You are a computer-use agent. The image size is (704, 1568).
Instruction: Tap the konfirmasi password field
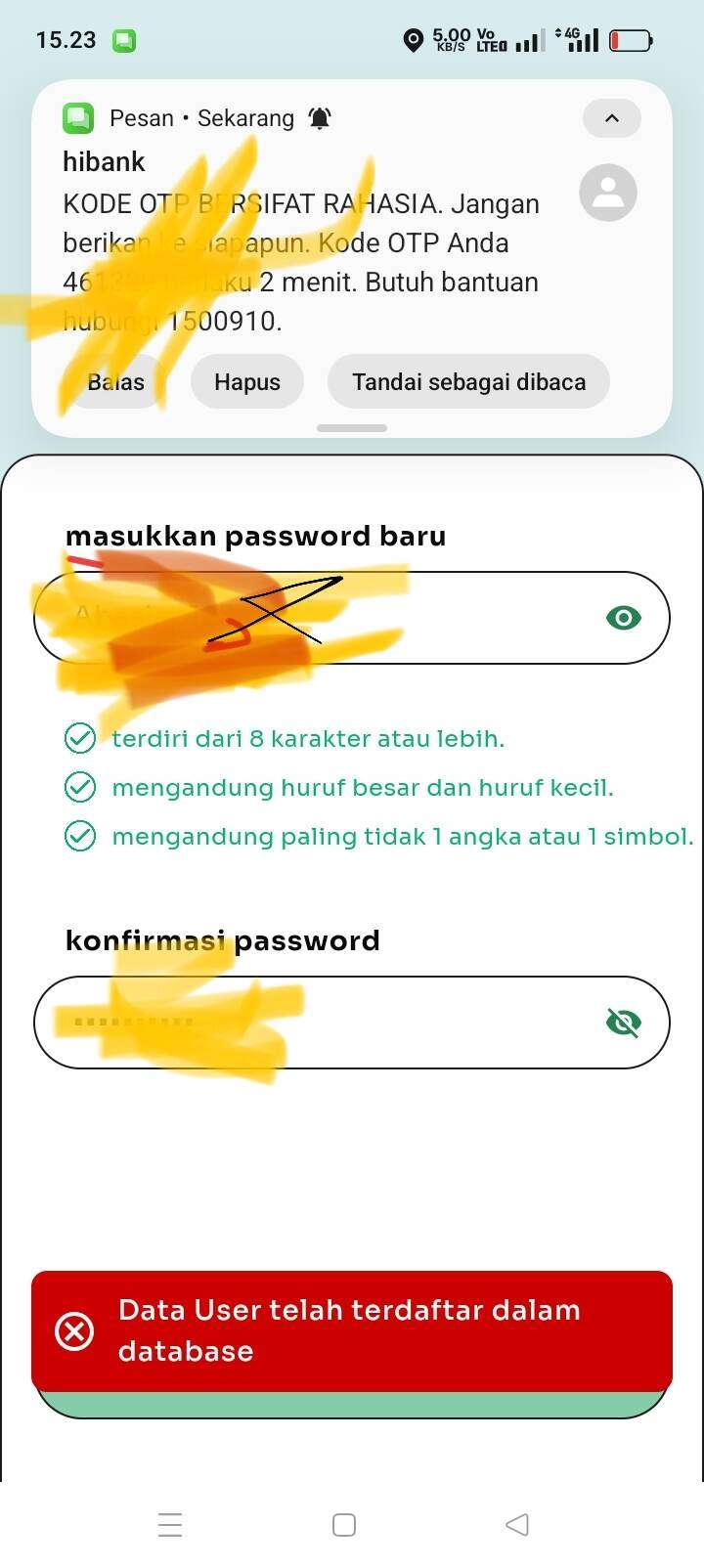click(352, 1023)
